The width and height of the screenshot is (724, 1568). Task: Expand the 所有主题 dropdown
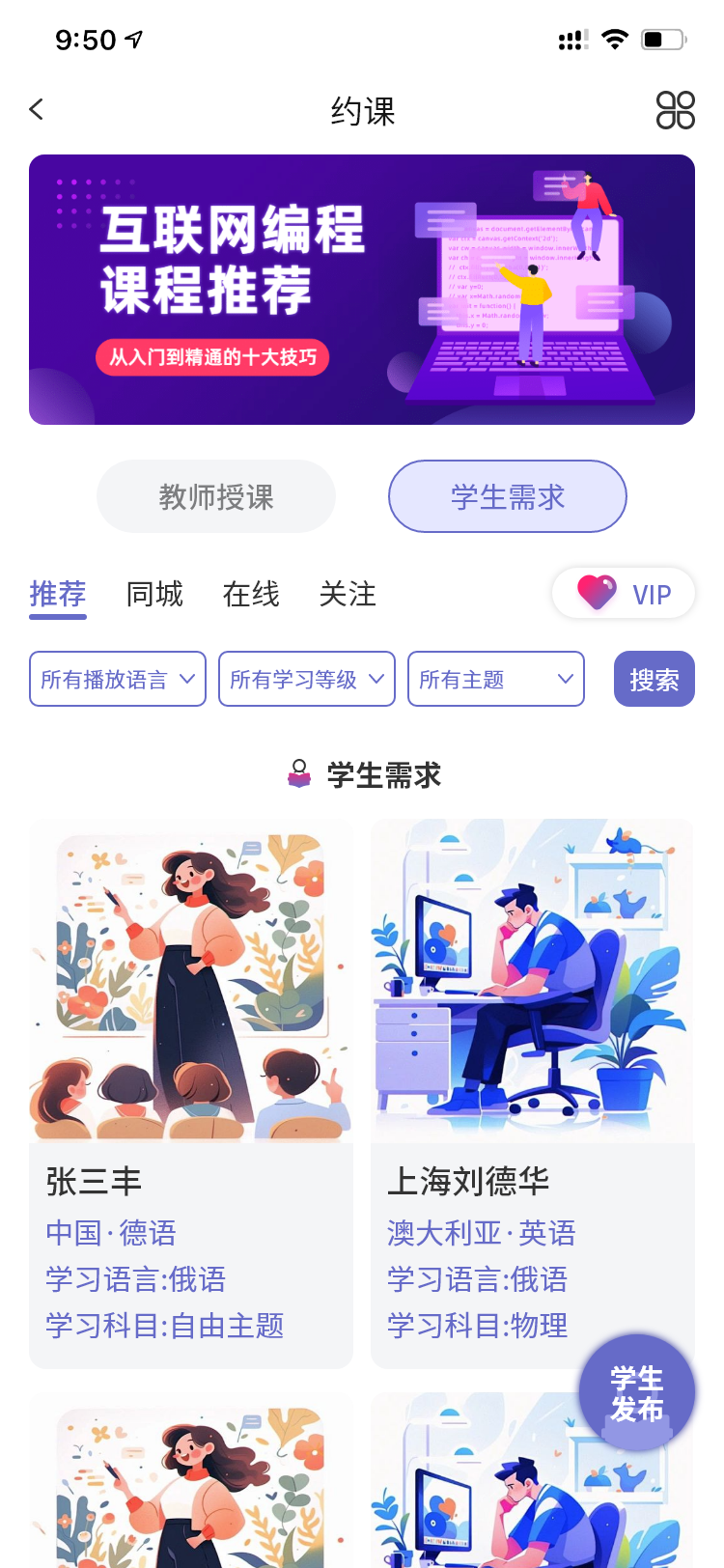point(496,679)
